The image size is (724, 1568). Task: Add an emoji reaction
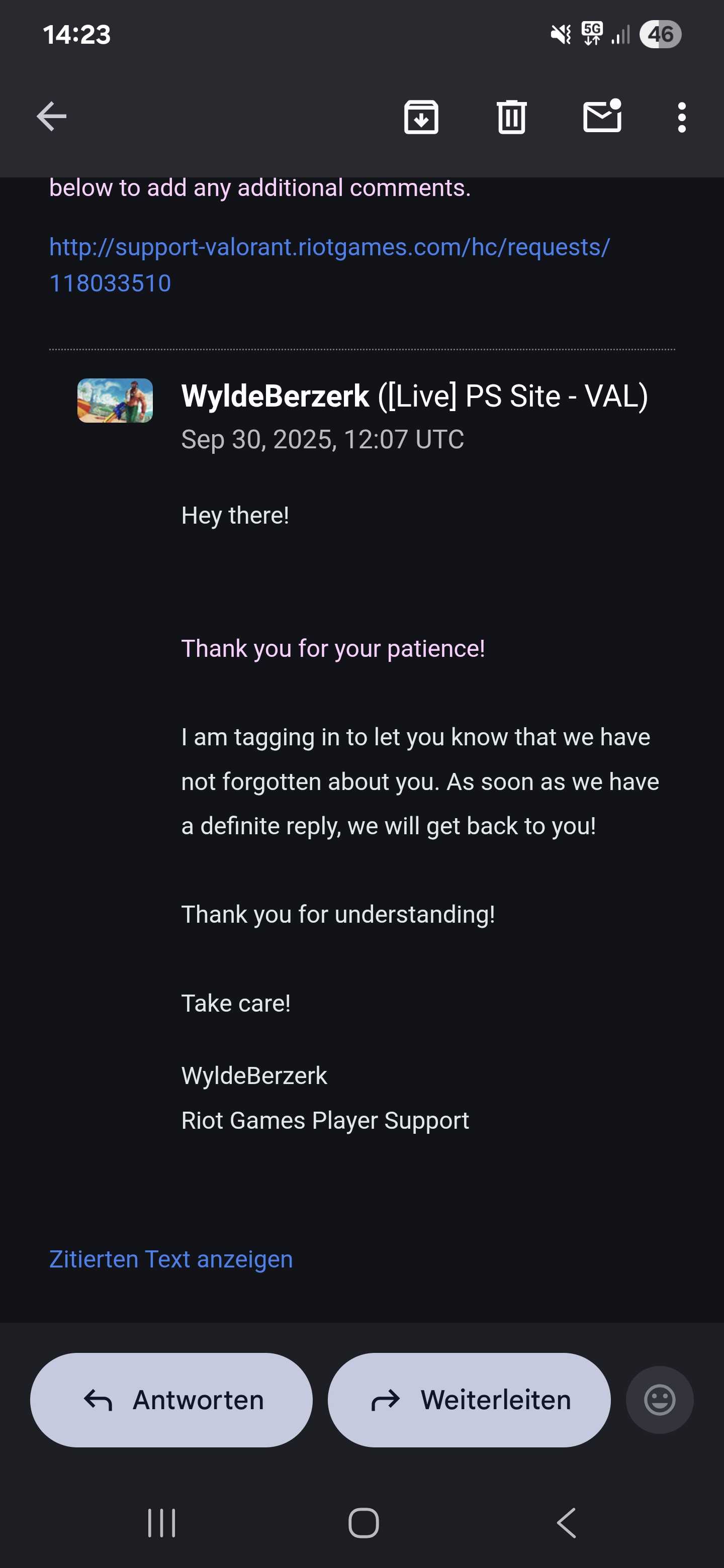pyautogui.click(x=660, y=1400)
